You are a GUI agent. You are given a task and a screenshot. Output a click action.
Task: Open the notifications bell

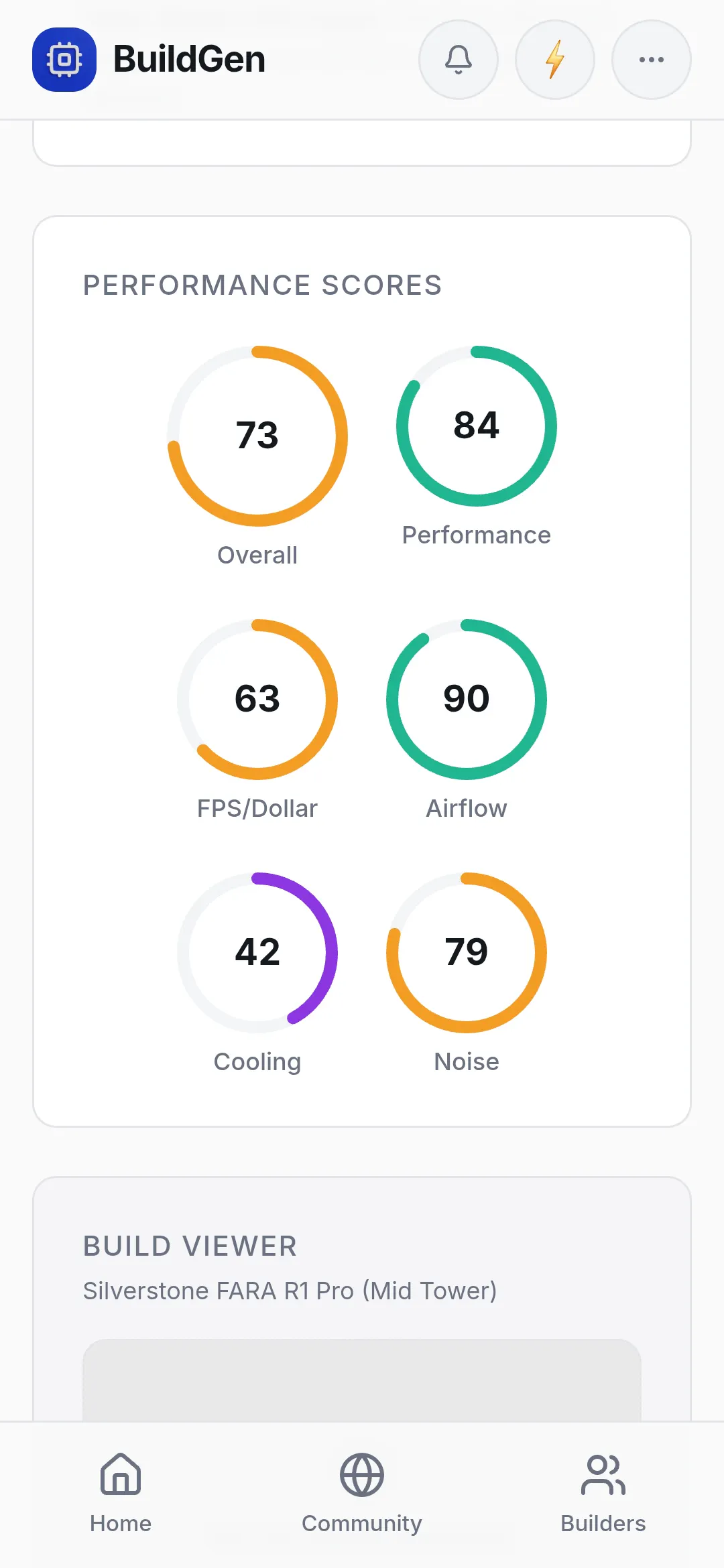[459, 60]
